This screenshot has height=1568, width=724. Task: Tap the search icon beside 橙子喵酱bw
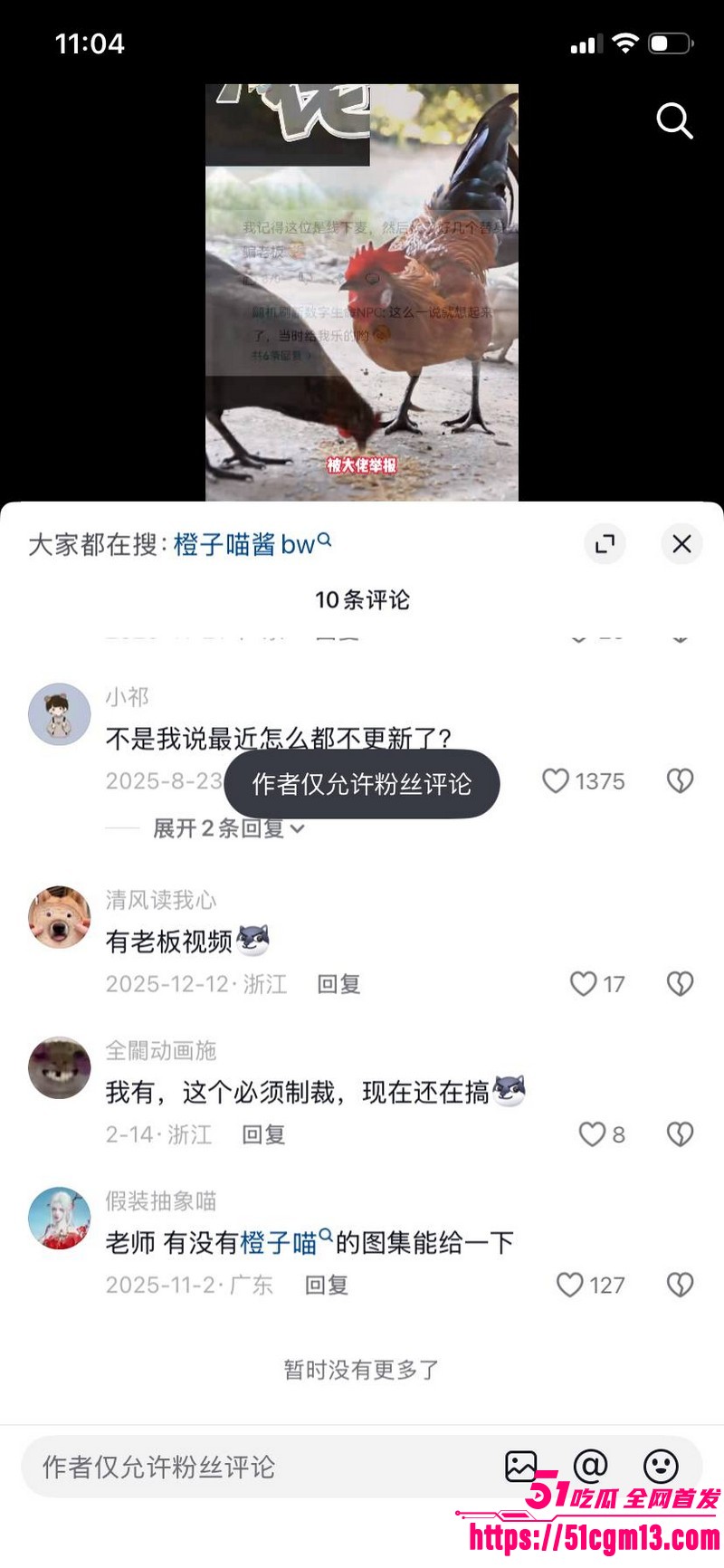pyautogui.click(x=326, y=538)
